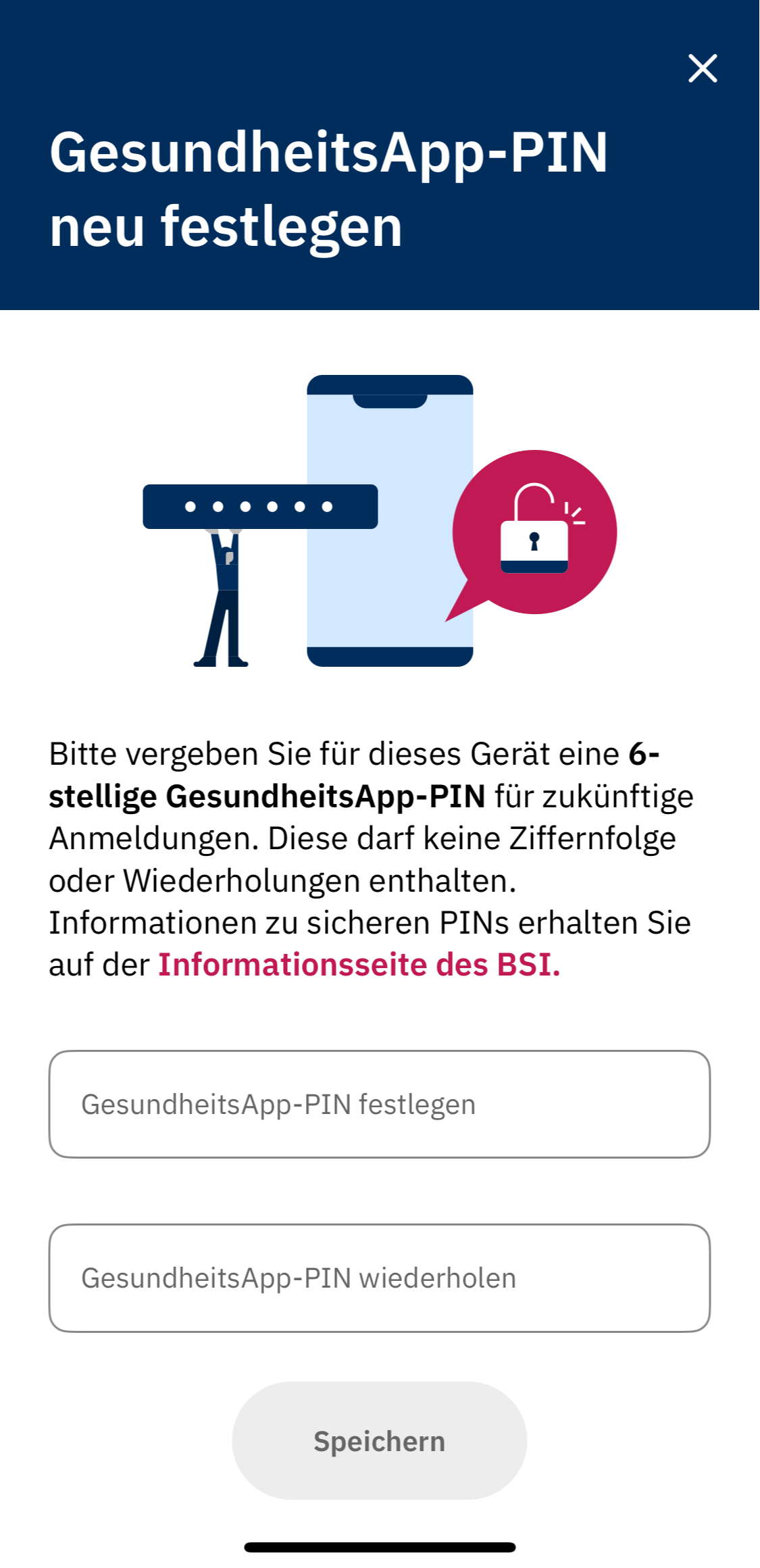Screen dimensions: 760x1568
Task: Focus the GesundheitsApp-PIN festlegen field
Action: click(x=379, y=1104)
